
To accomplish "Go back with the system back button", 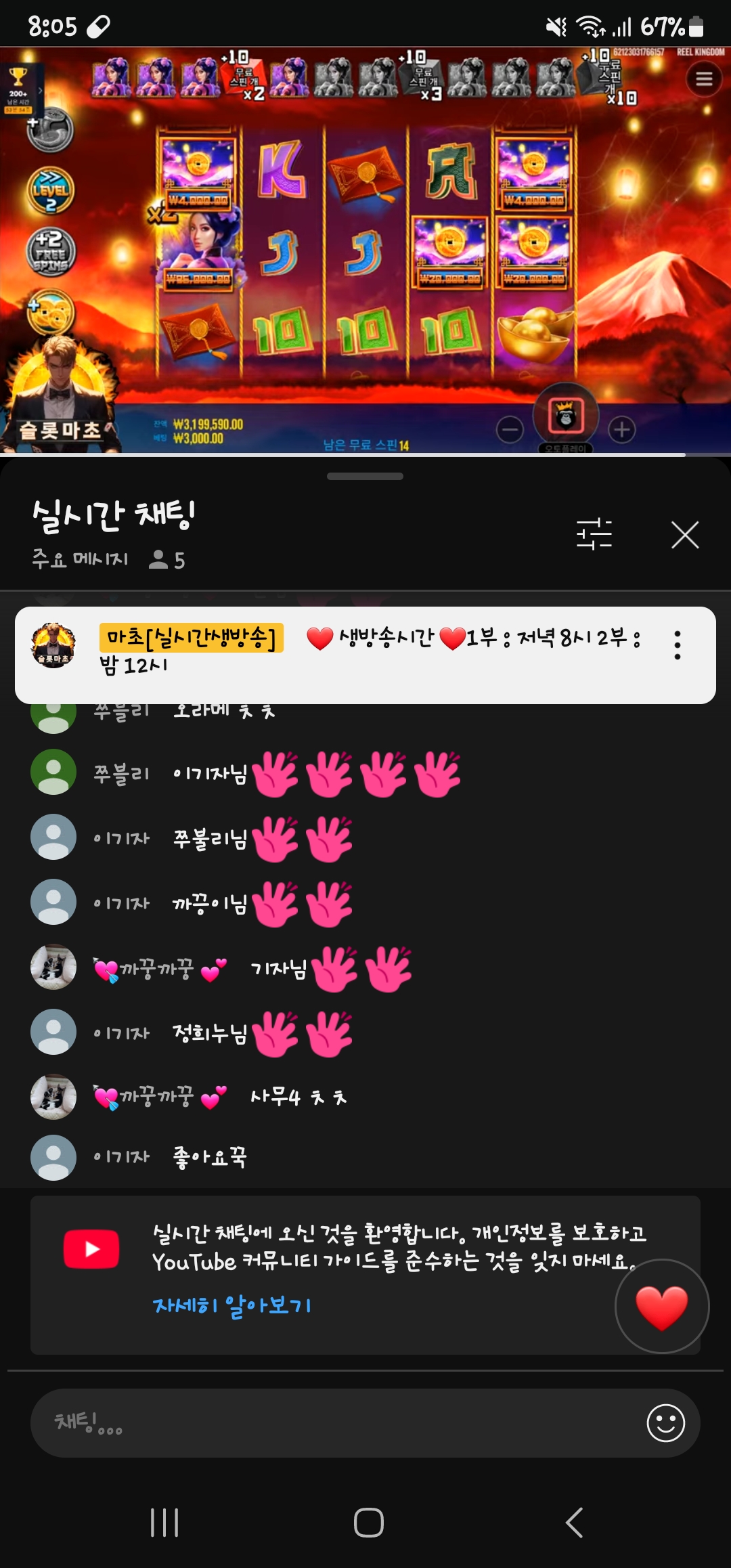I will pyautogui.click(x=573, y=1523).
